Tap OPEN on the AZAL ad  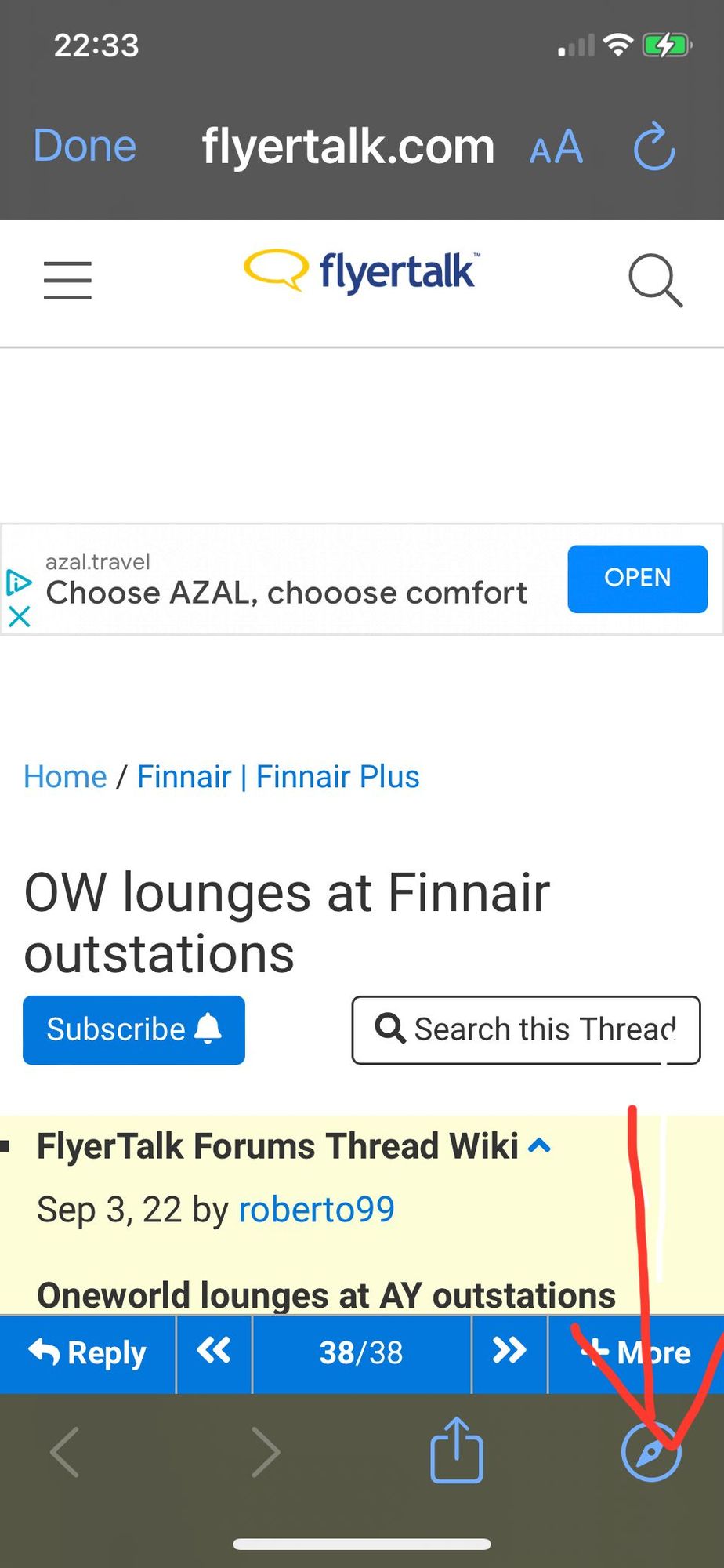point(637,579)
